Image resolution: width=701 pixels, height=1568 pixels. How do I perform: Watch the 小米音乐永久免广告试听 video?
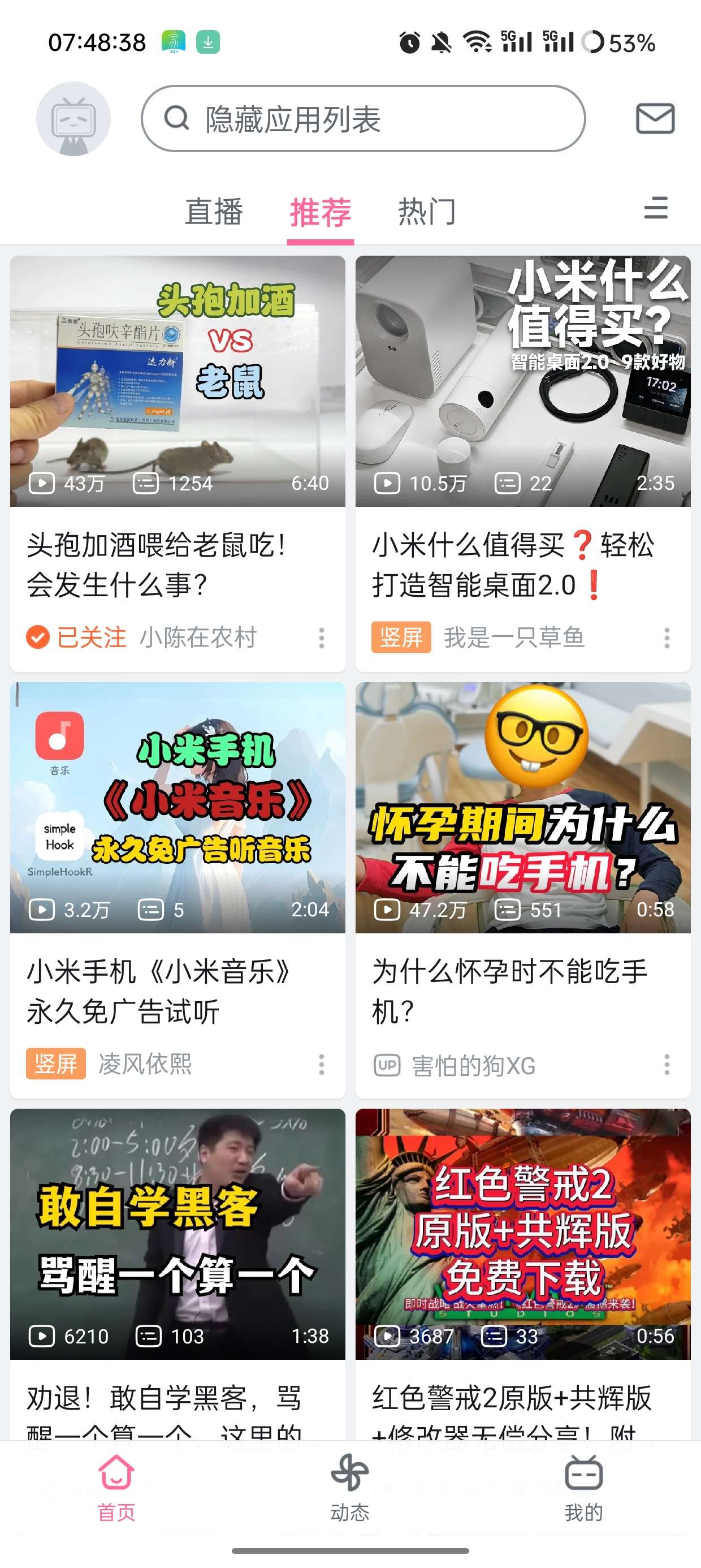pyautogui.click(x=177, y=808)
